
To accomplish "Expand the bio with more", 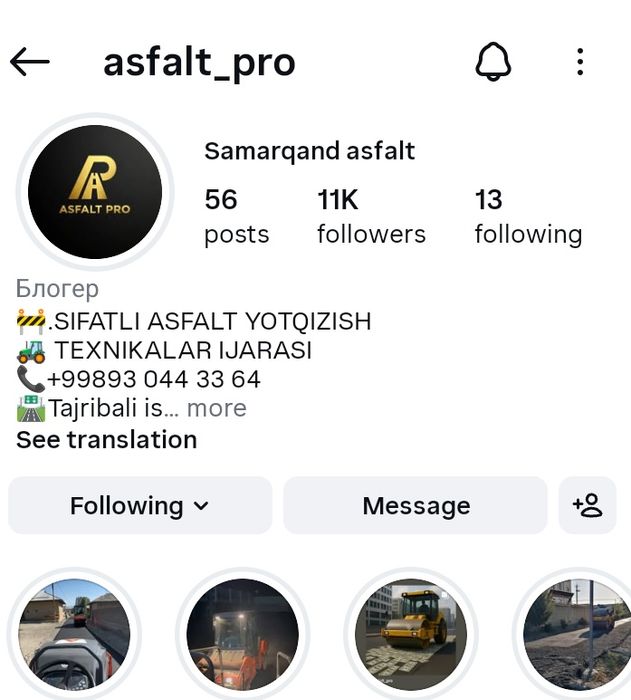I will (216, 408).
